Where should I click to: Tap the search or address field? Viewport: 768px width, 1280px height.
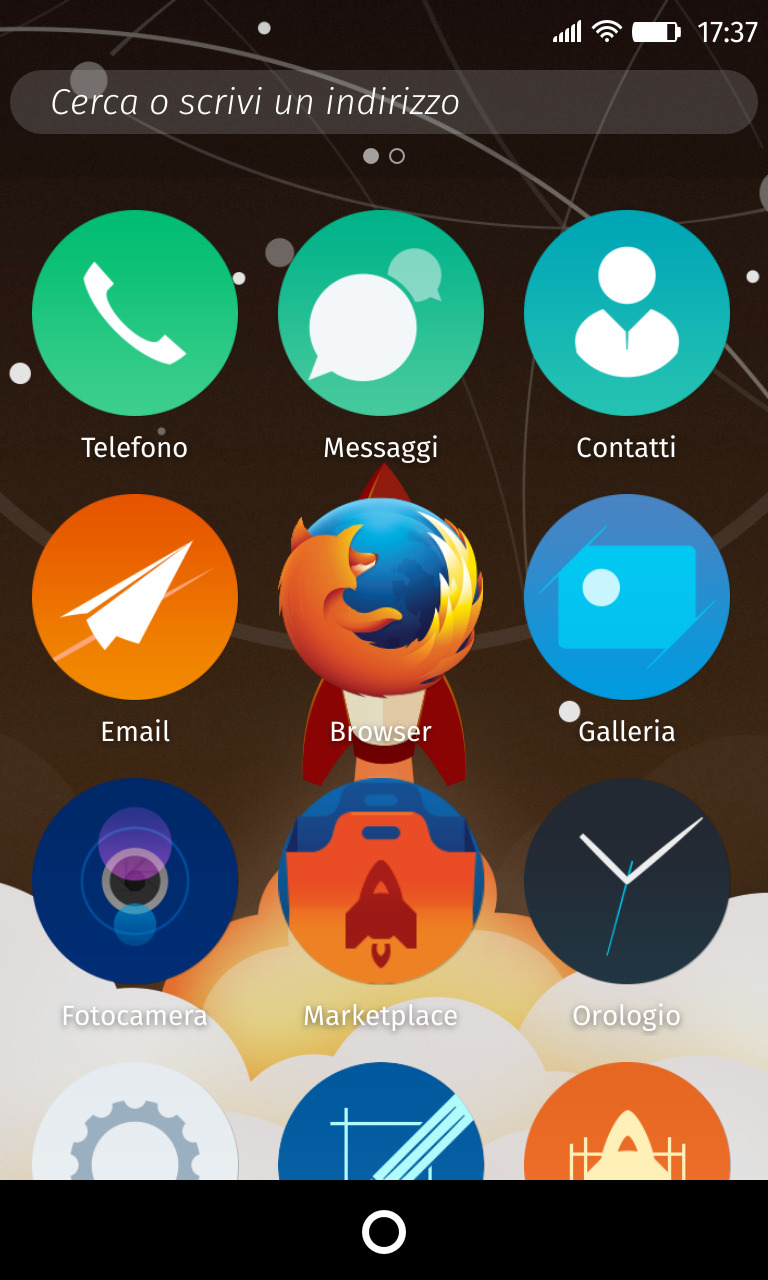click(383, 102)
